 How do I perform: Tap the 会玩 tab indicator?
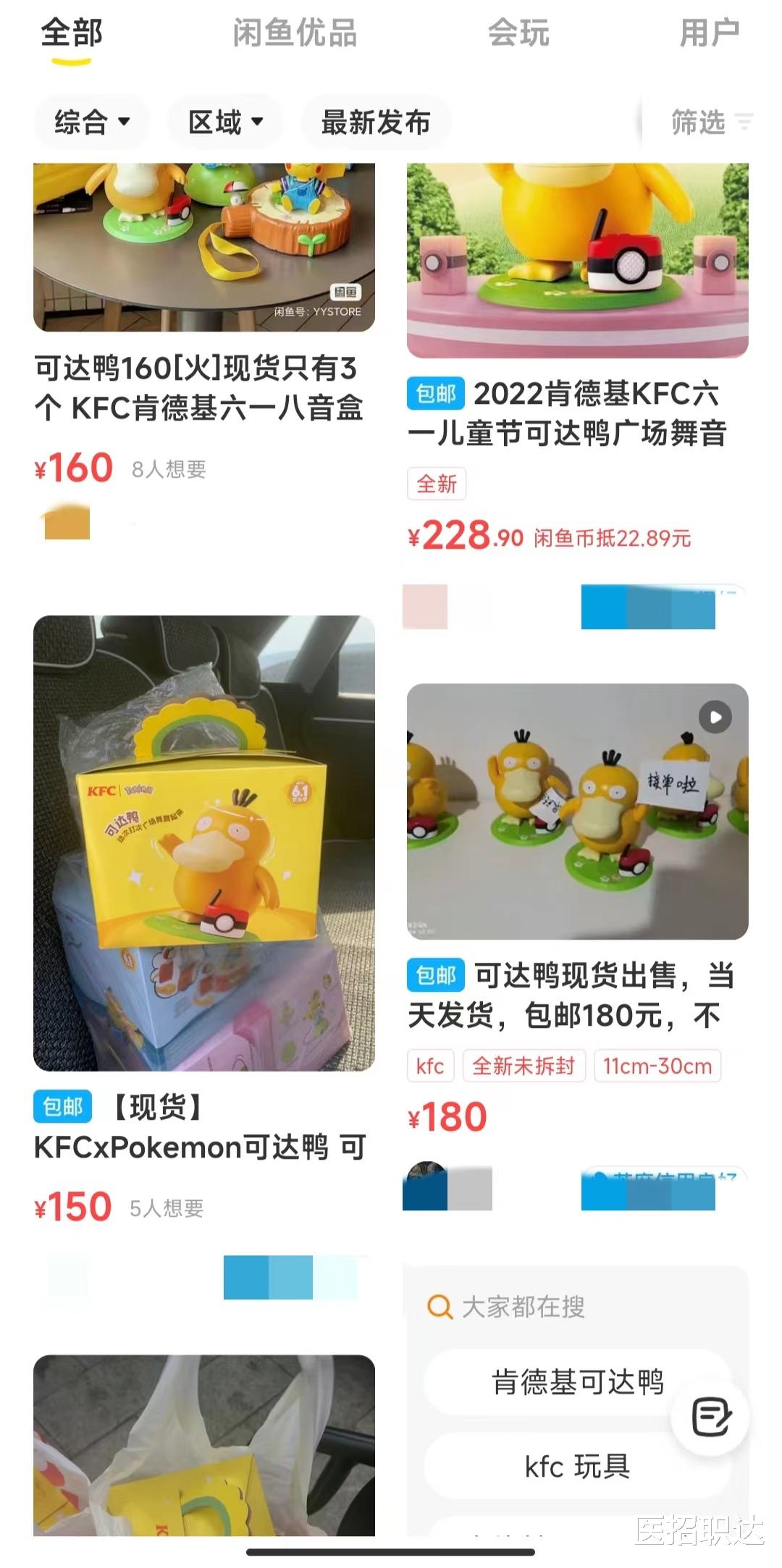click(x=520, y=31)
